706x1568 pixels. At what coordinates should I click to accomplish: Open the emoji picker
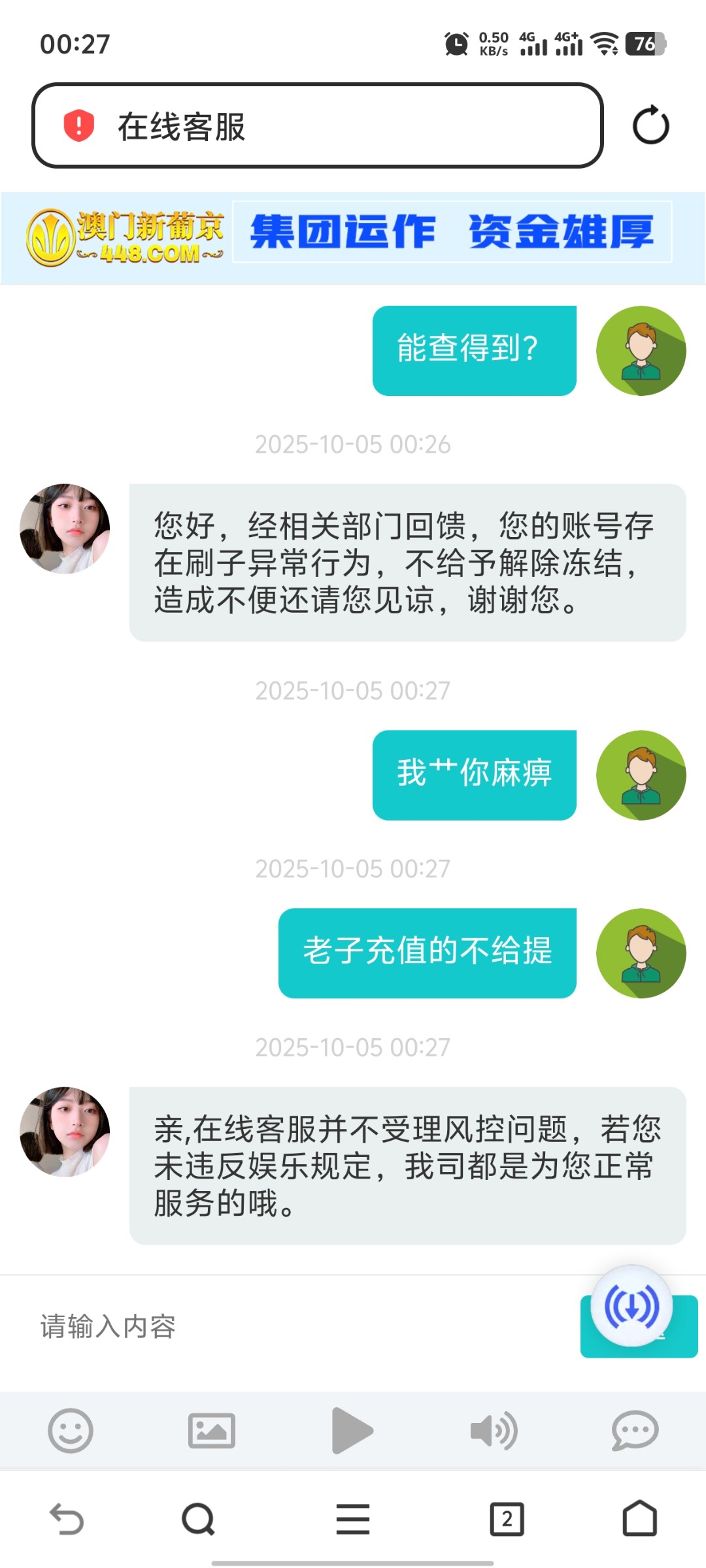coord(71,1431)
